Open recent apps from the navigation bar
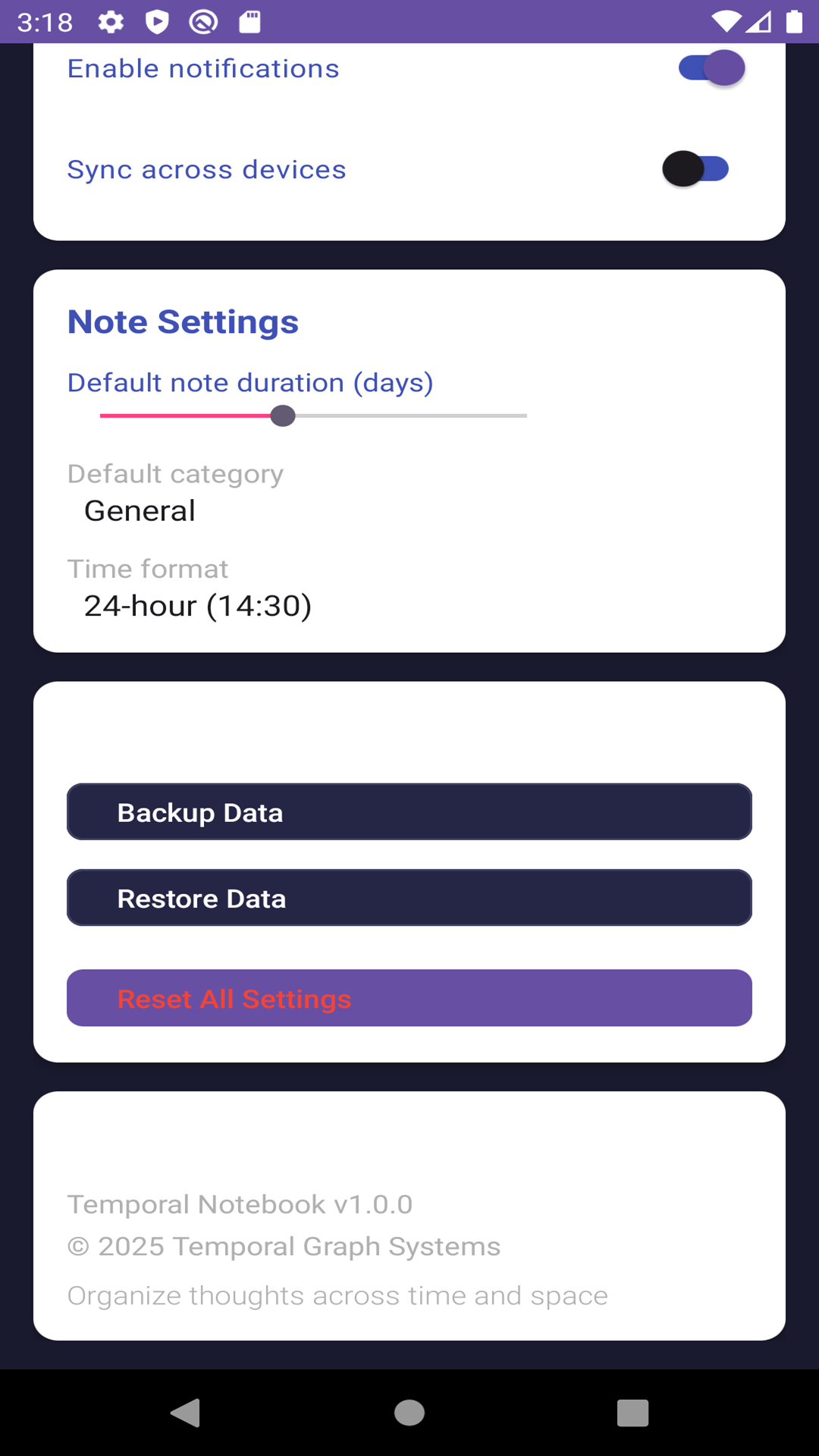819x1456 pixels. tap(632, 1413)
